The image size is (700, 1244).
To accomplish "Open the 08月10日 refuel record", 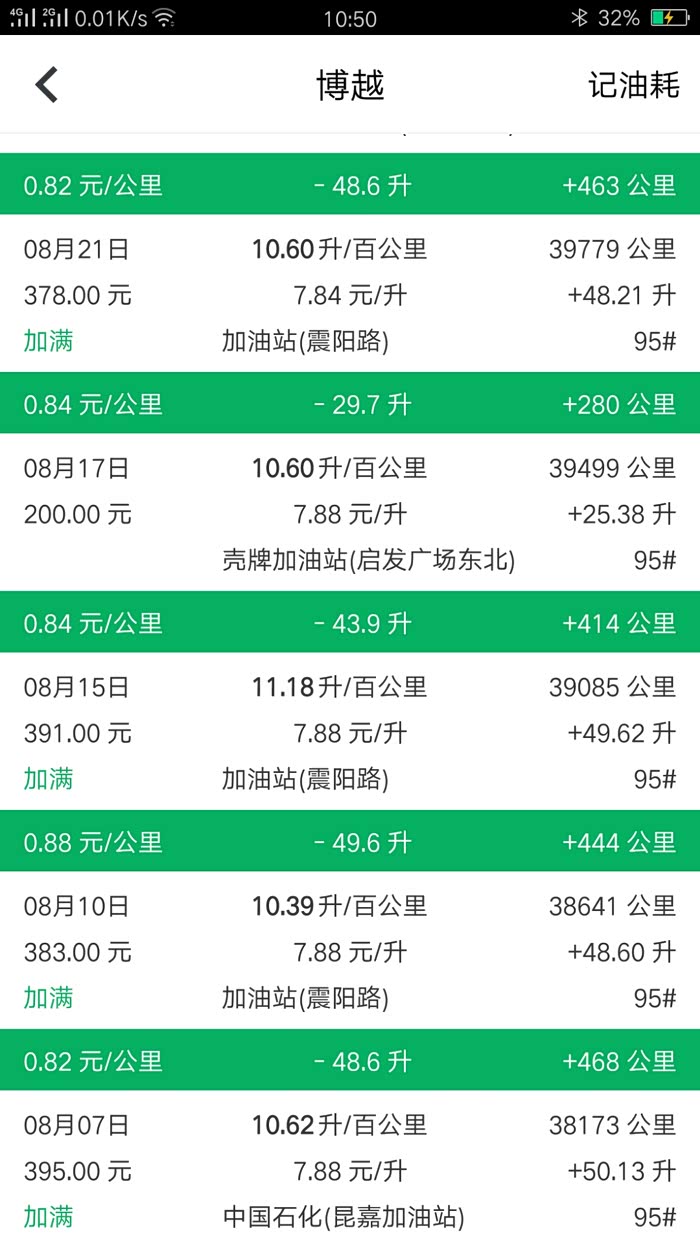I will click(350, 951).
